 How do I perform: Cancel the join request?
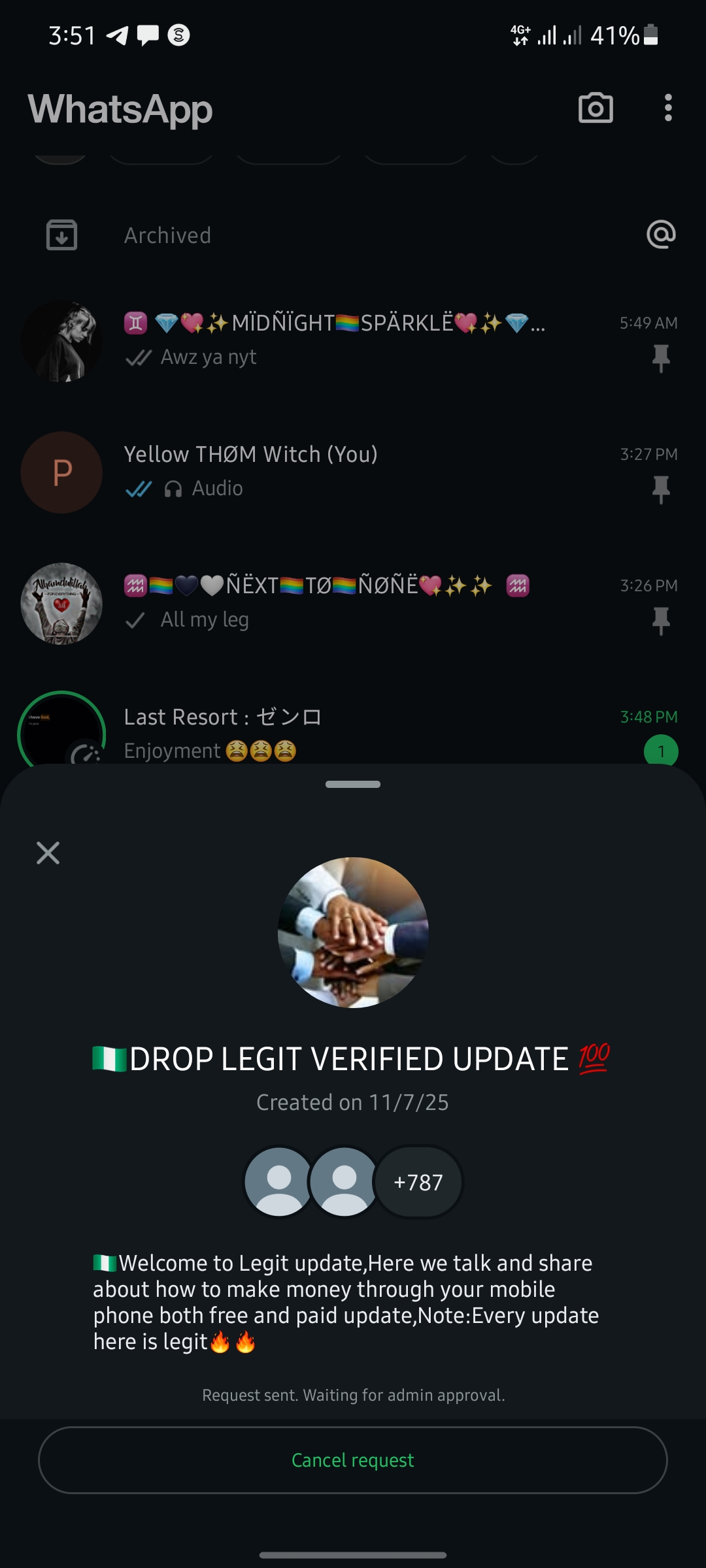pos(353,1460)
